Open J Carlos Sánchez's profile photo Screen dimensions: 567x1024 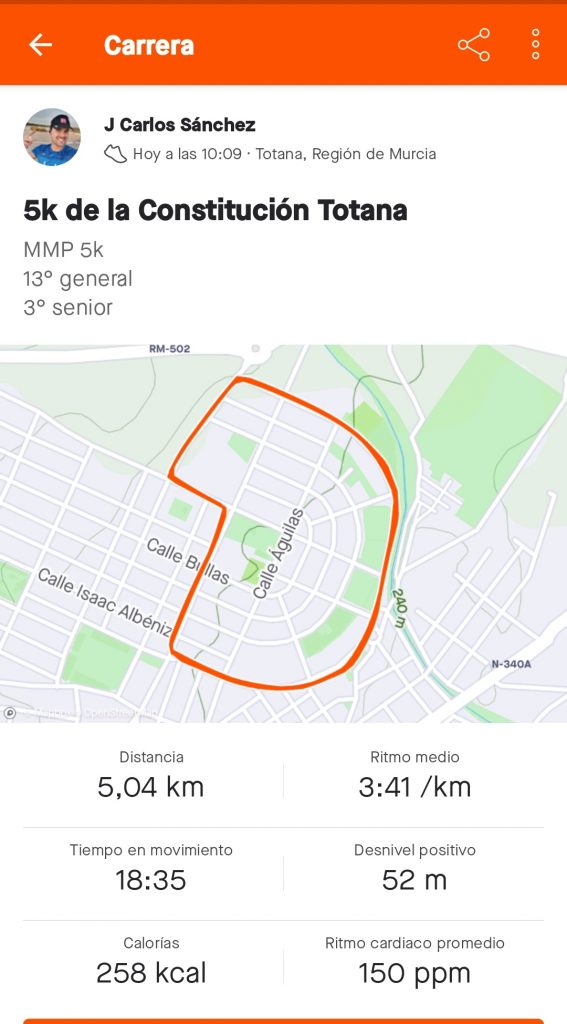click(x=52, y=137)
